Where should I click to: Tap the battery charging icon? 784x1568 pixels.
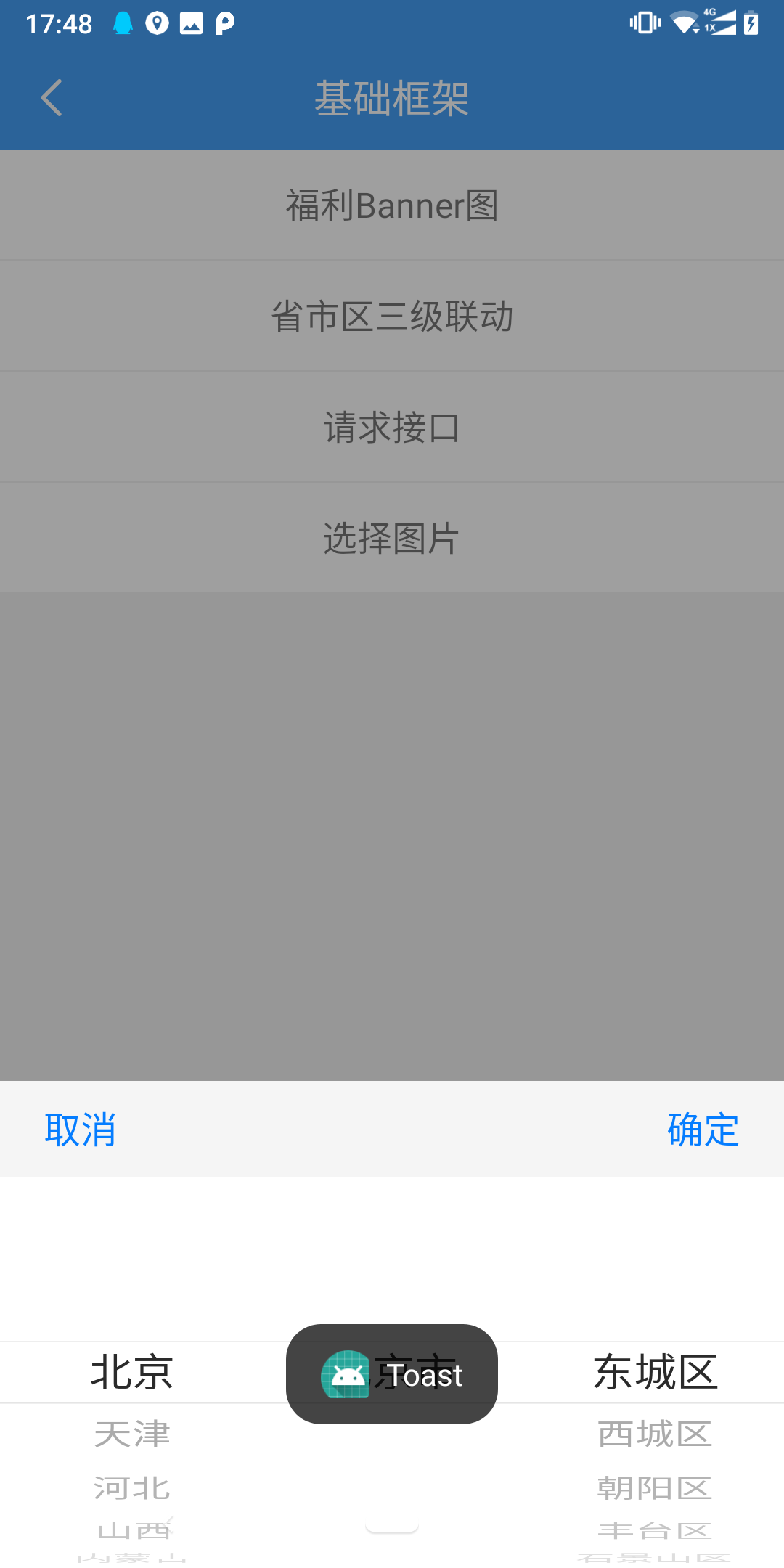pos(749,23)
